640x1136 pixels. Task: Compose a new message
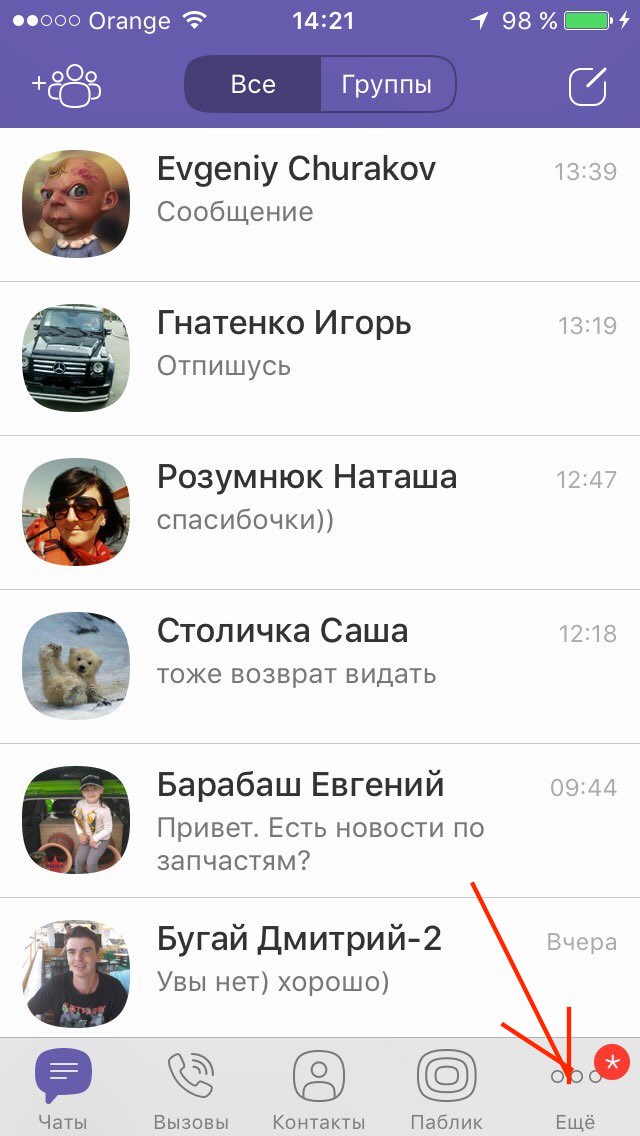click(587, 86)
